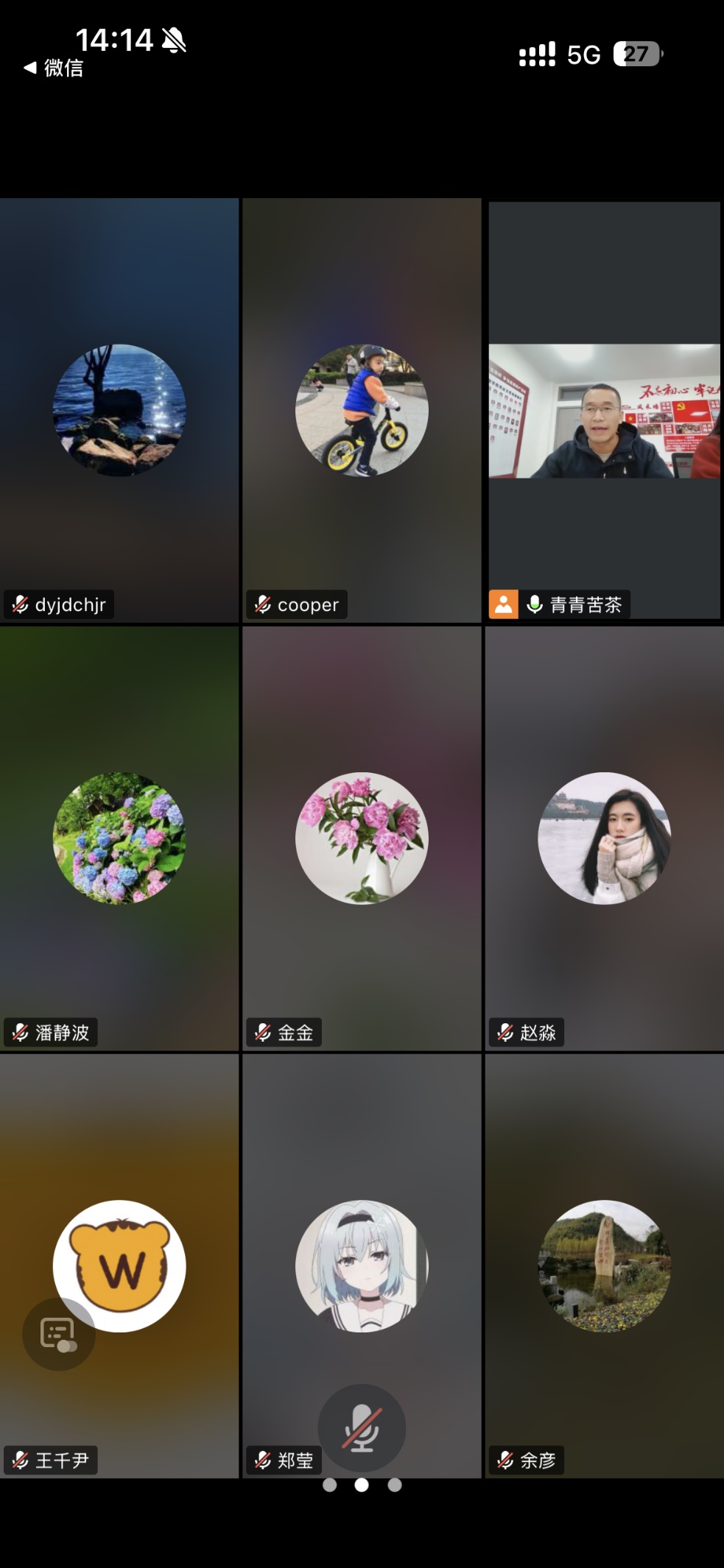Viewport: 724px width, 1568px height.
Task: Unmute your microphone with the floating mic button
Action: coord(362,1428)
